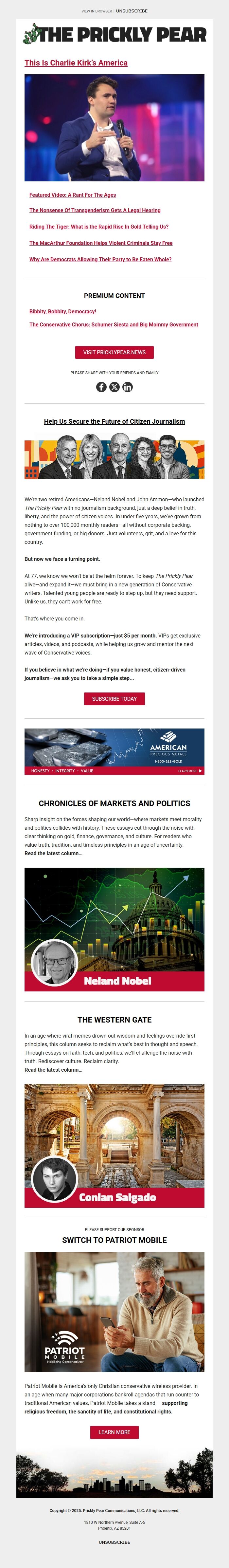Share via the LinkedIn icon

tap(128, 387)
